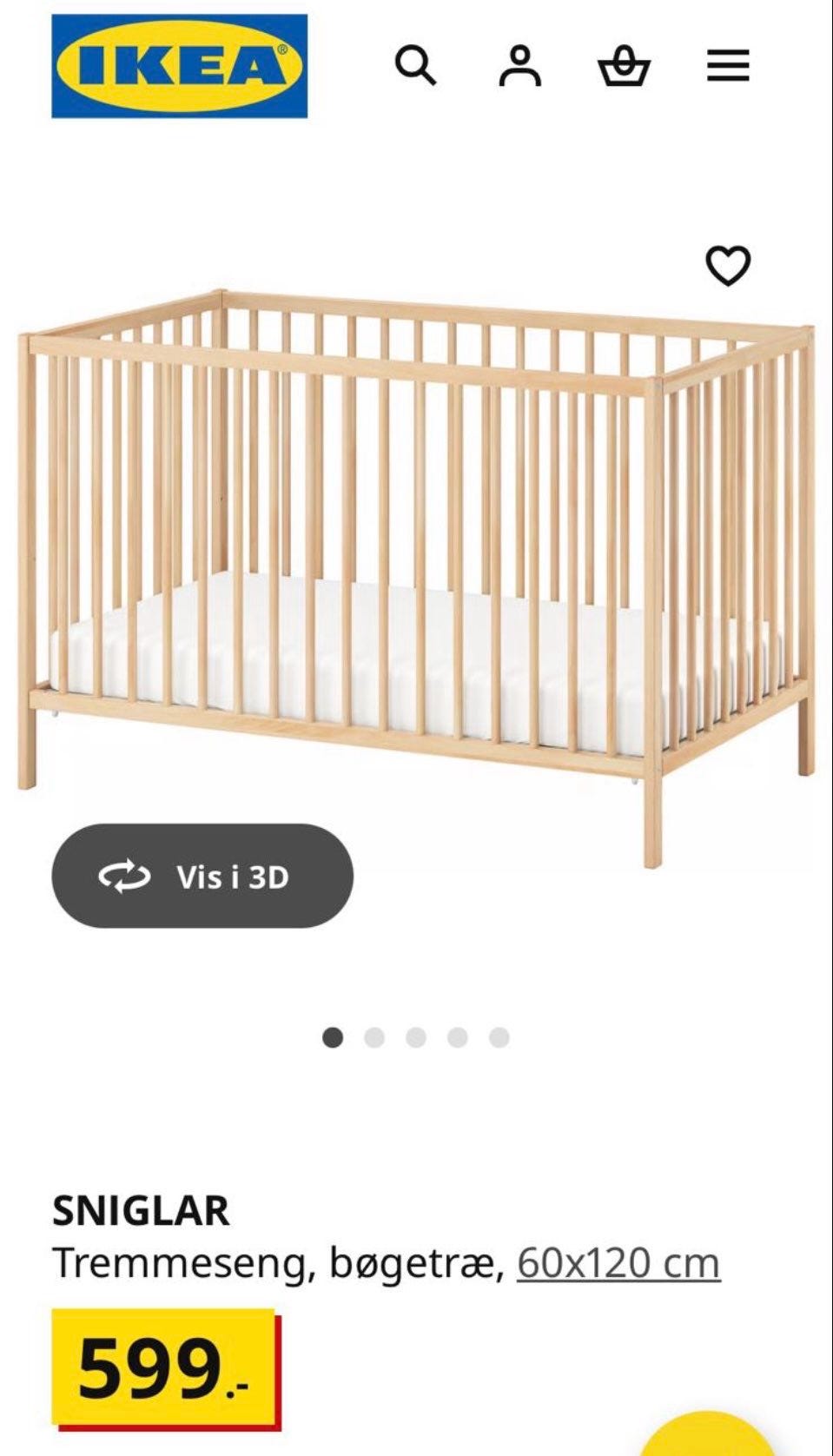This screenshot has width=833, height=1456.
Task: Go to IKEA home via logo
Action: click(179, 66)
